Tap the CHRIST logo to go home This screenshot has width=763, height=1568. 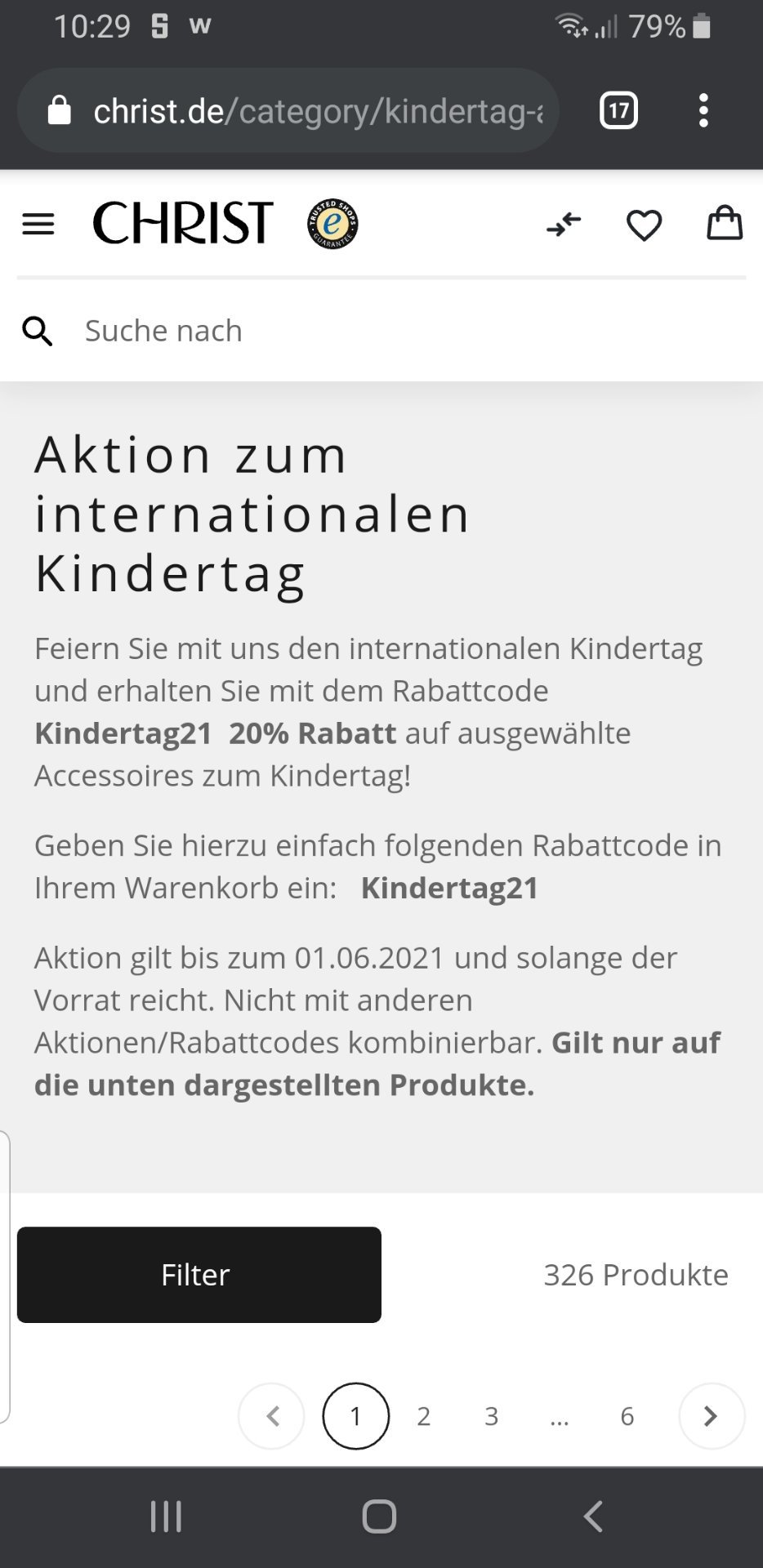183,223
